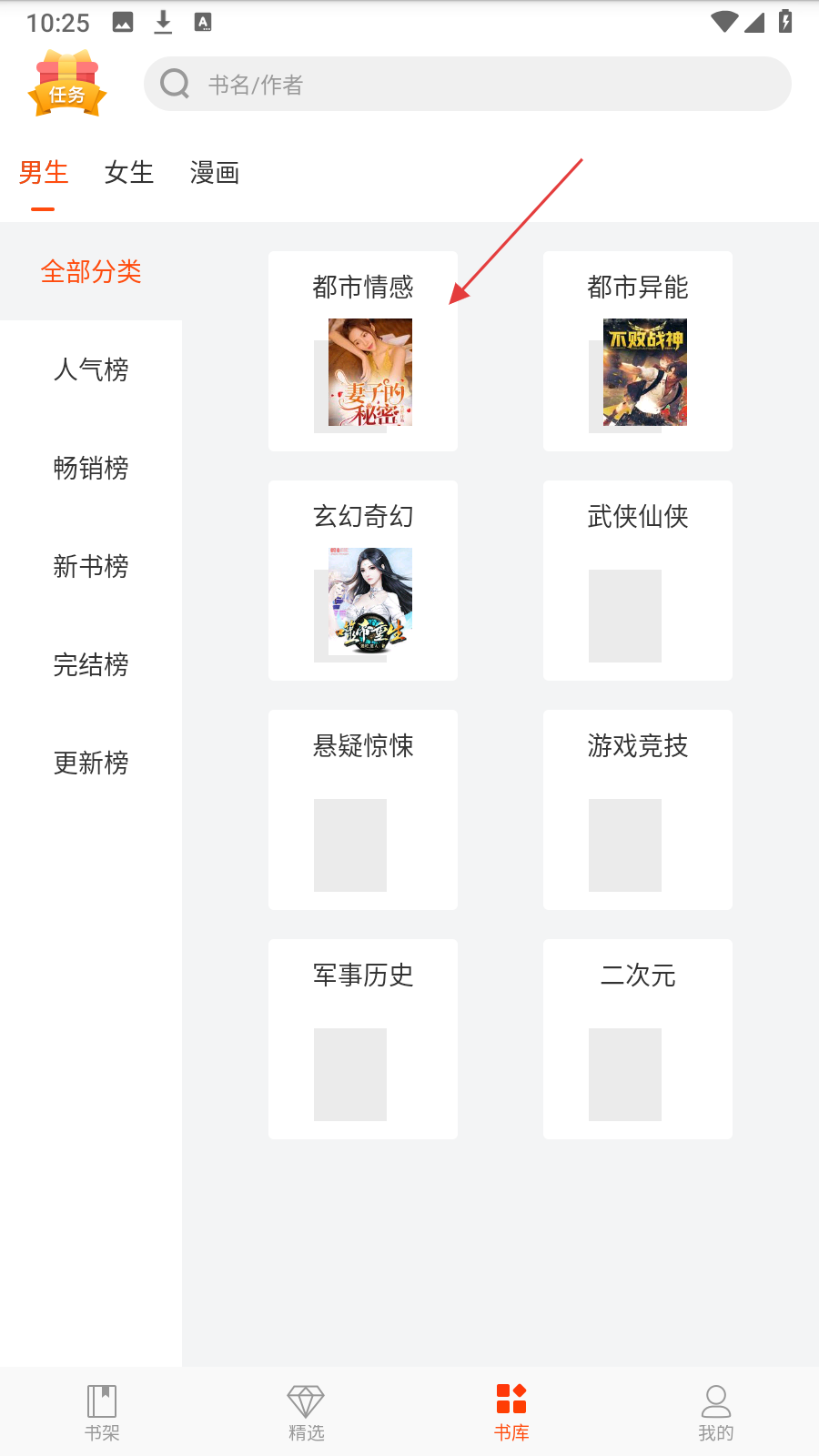The image size is (819, 1456).
Task: Open the 游戏竞技 category card
Action: tap(637, 810)
